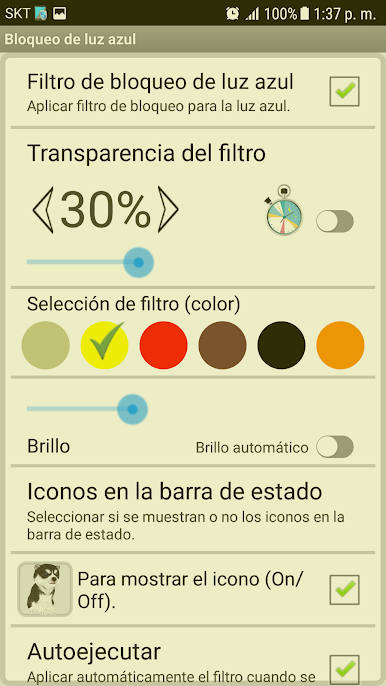
Task: Uncheck Para mostrar el icono checkbox
Action: [344, 590]
